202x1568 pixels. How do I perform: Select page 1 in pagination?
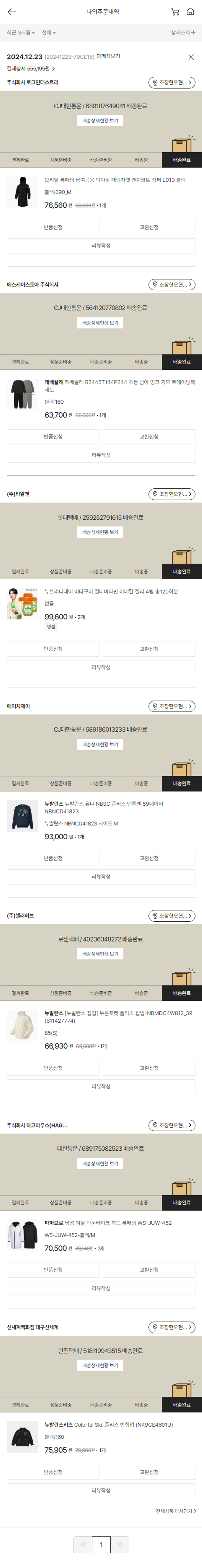pos(101,1544)
